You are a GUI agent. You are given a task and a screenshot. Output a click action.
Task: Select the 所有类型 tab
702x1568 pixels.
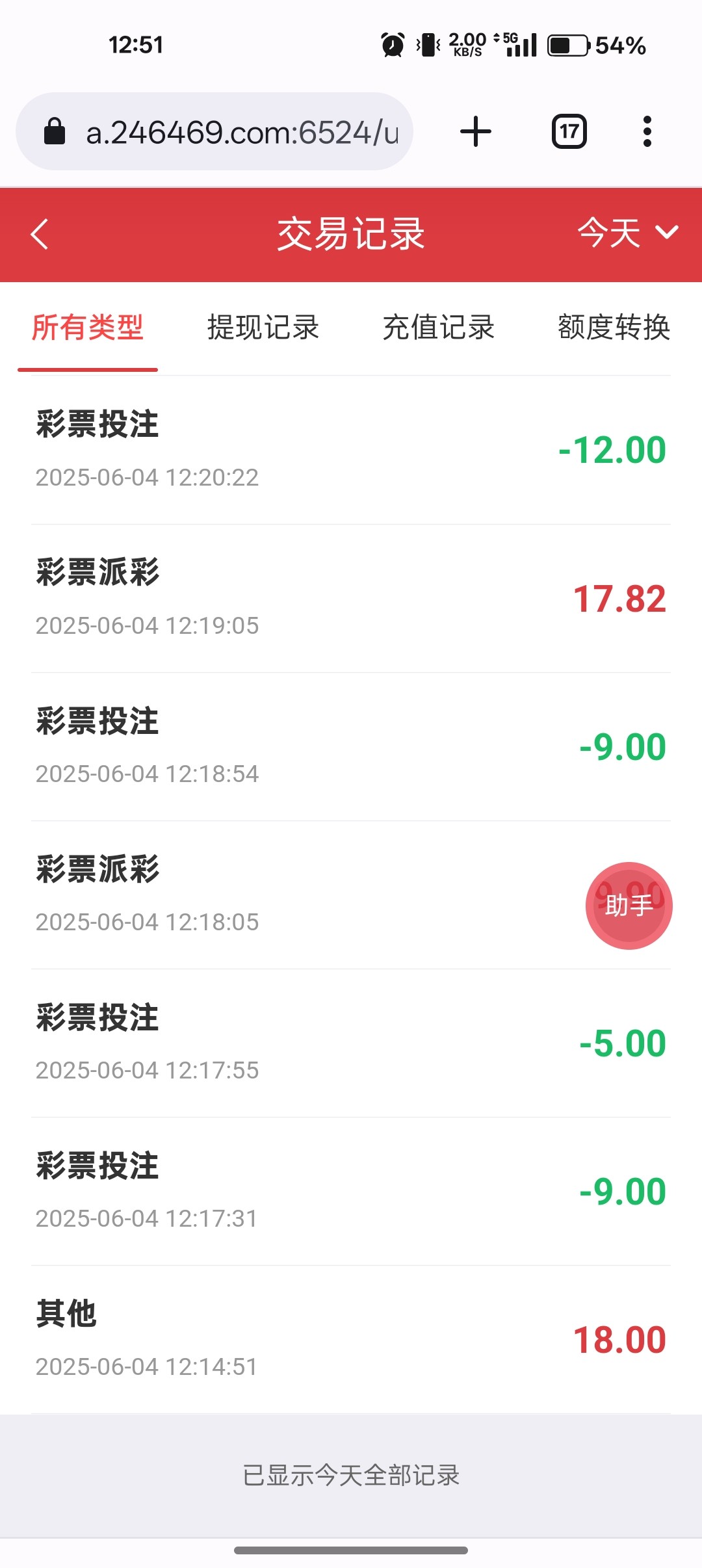pyautogui.click(x=88, y=327)
